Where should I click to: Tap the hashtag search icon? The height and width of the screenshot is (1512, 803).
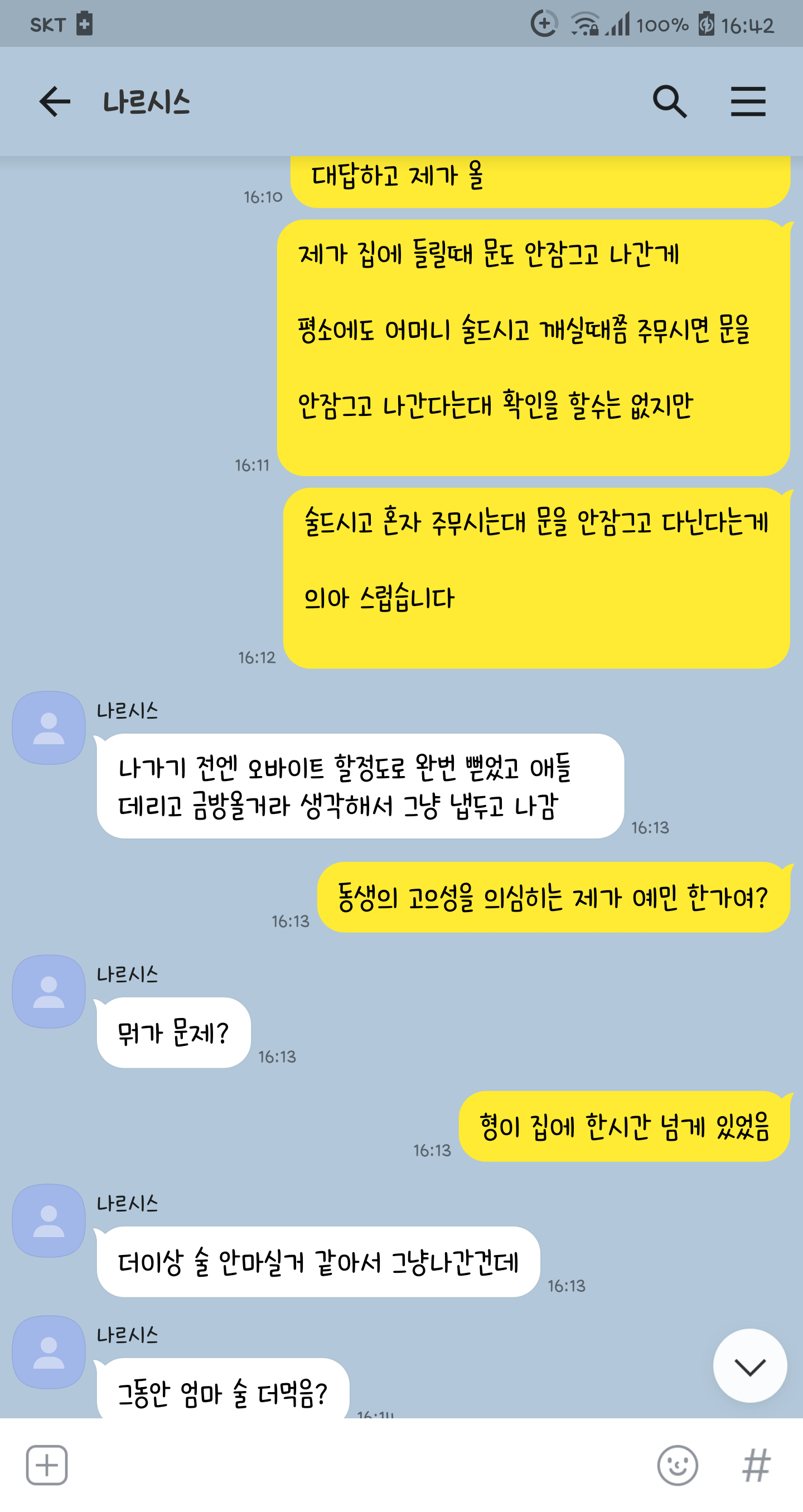[756, 1465]
